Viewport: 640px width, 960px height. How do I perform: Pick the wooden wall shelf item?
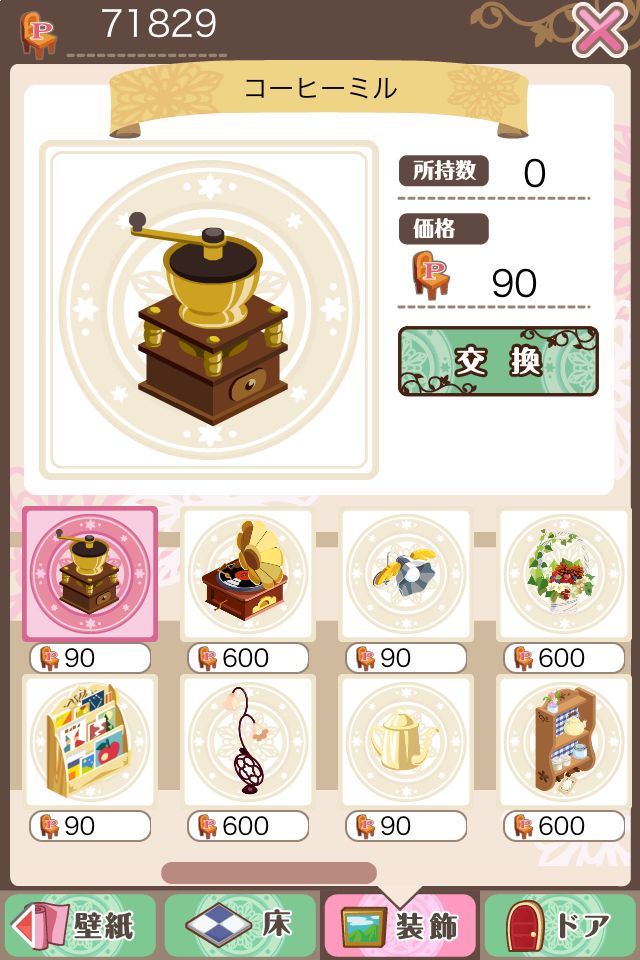(x=563, y=741)
